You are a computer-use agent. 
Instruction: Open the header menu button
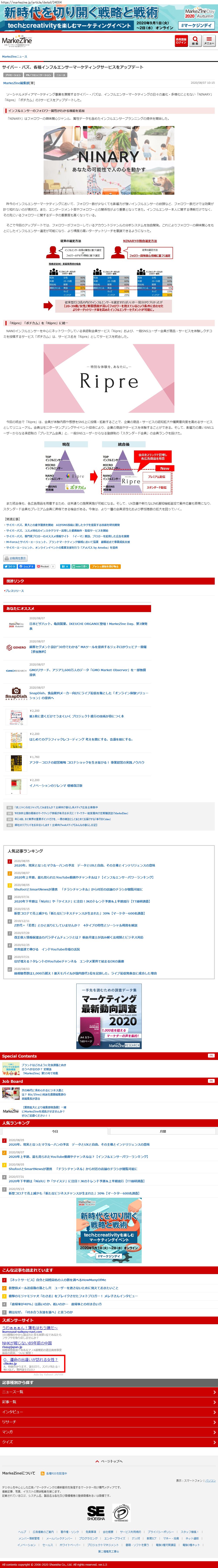tap(209, 41)
